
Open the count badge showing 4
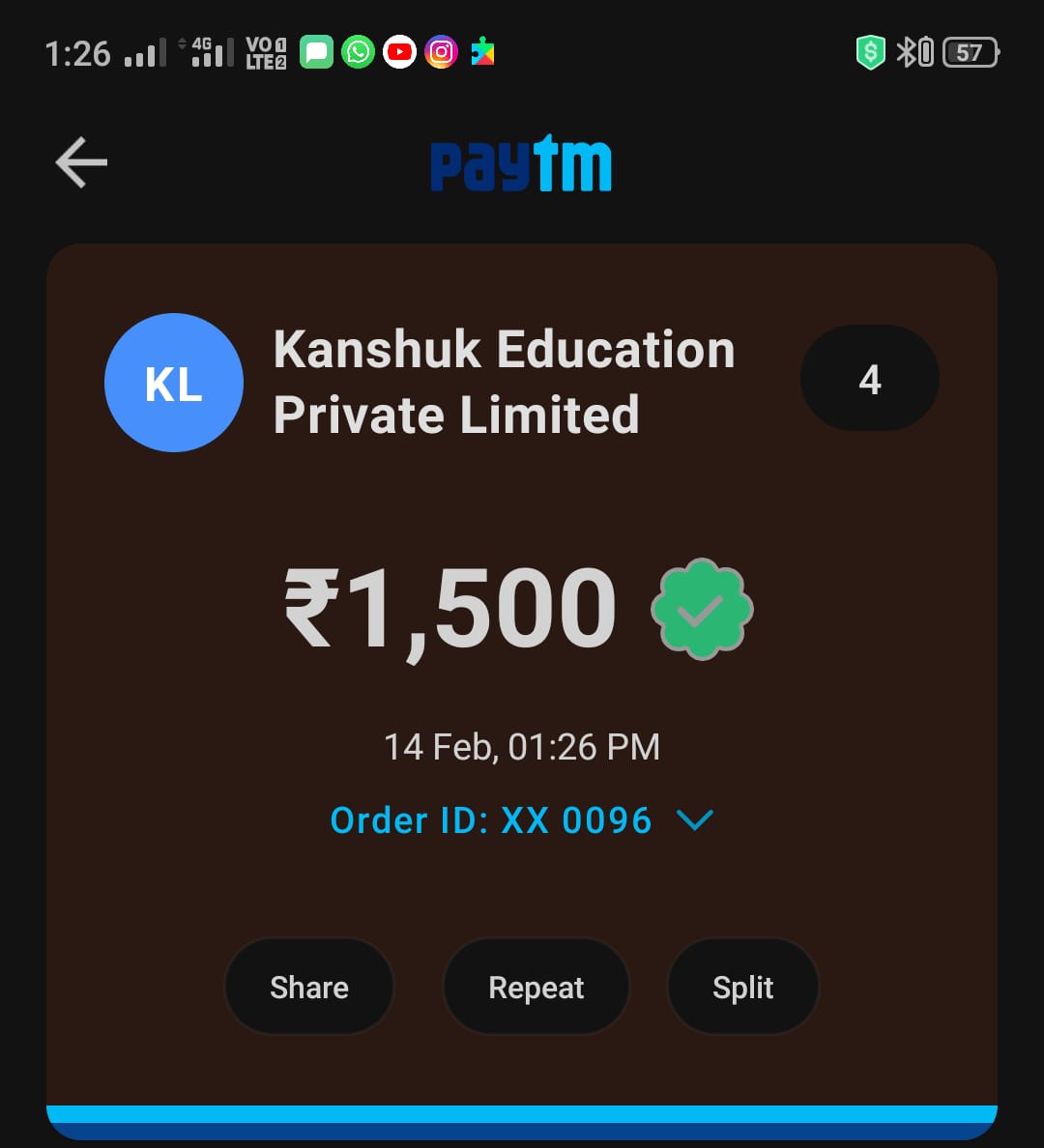coord(869,379)
